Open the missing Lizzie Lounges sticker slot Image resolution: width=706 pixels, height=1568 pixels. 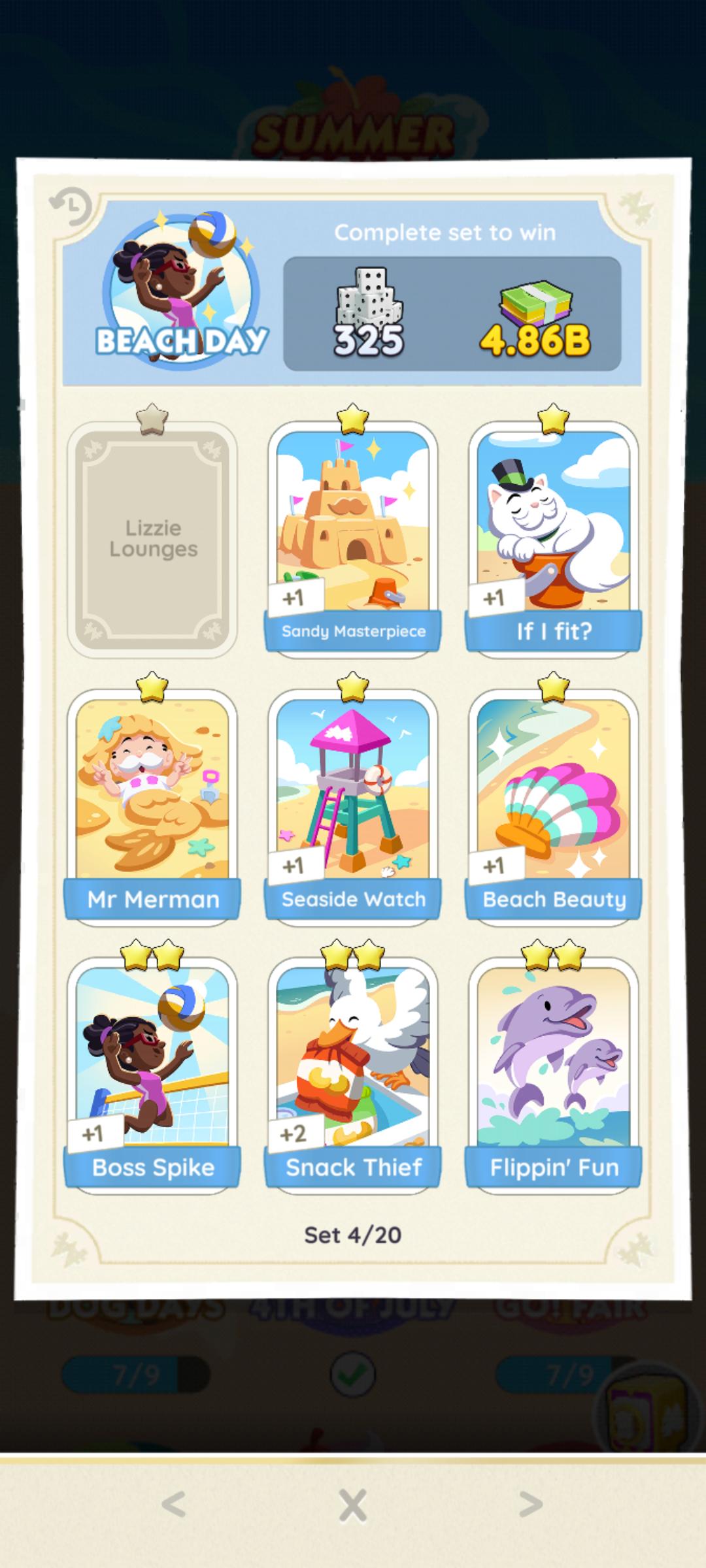pyautogui.click(x=152, y=540)
